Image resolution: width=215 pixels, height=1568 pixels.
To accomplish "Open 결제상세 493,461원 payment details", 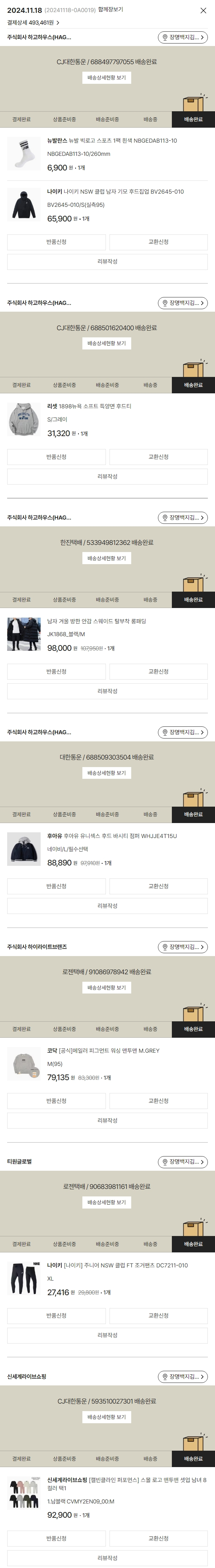I will click(x=34, y=22).
